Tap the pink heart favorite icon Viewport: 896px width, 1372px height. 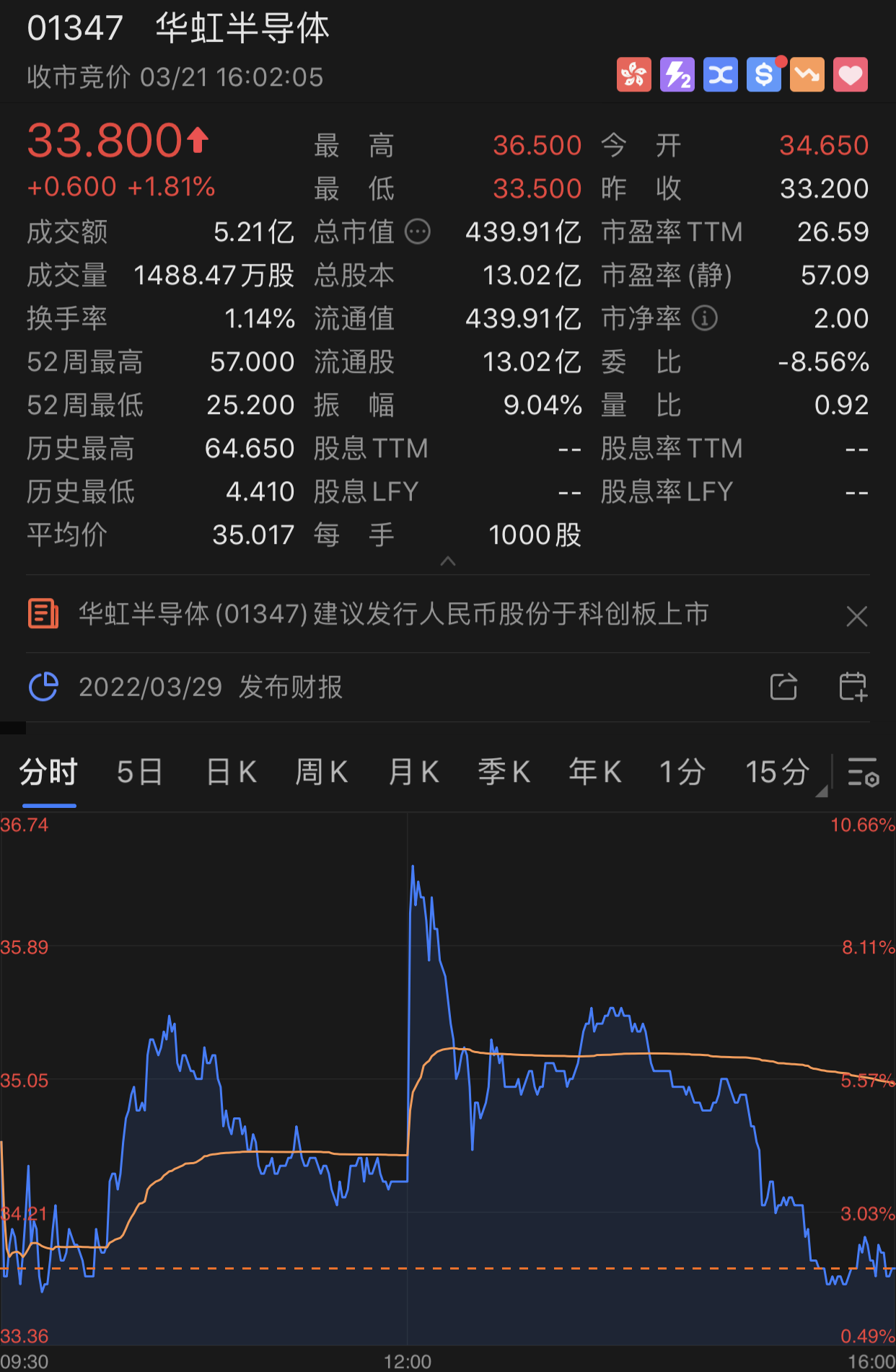point(850,75)
